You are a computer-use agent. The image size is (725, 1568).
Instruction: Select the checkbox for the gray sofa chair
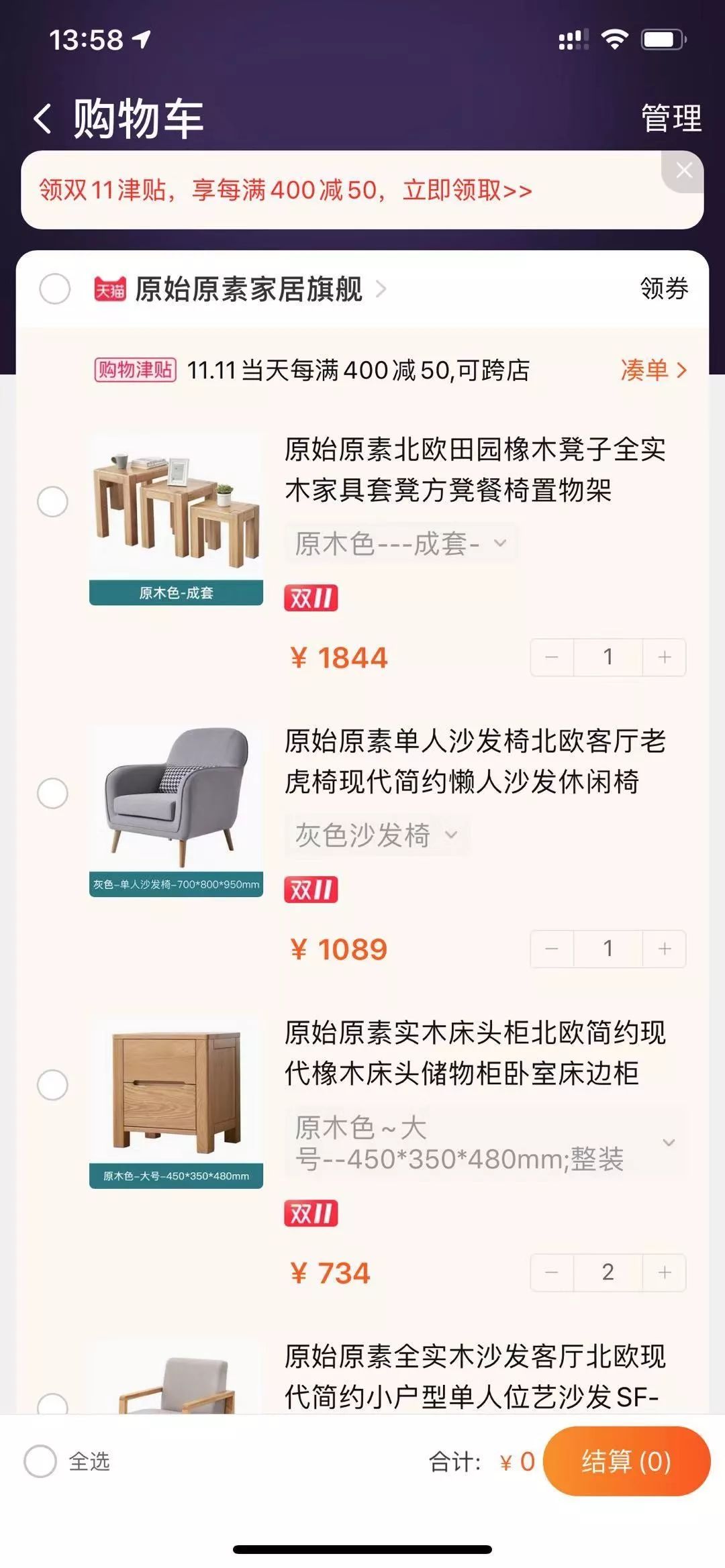click(54, 794)
